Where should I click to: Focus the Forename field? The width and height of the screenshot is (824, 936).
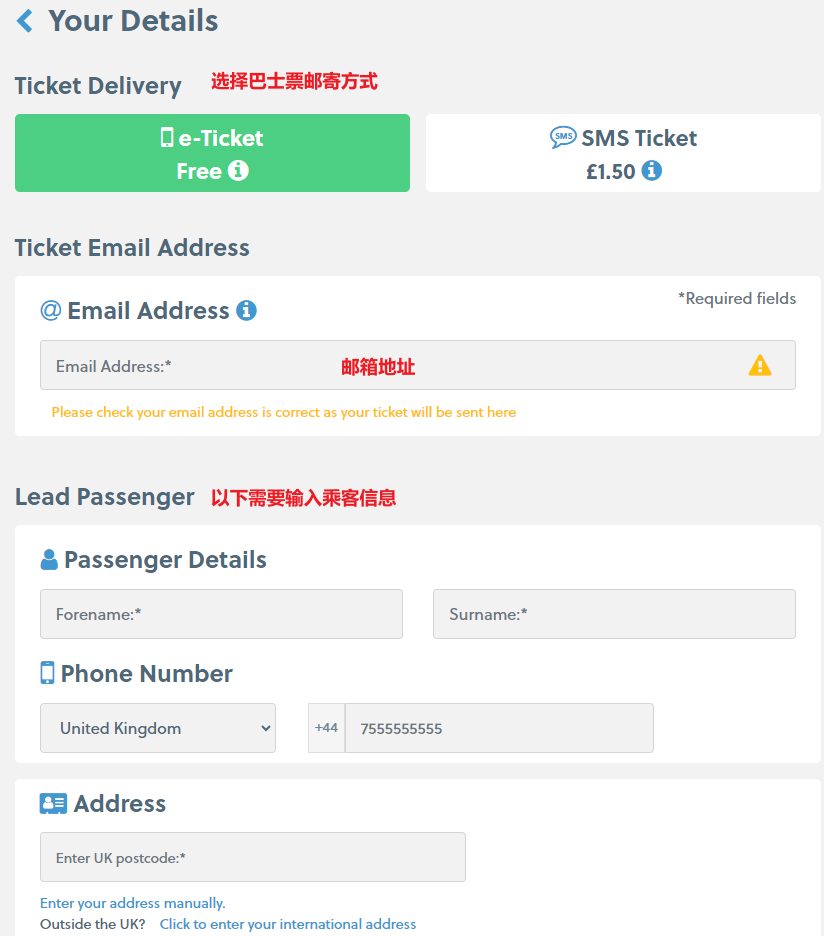[221, 614]
